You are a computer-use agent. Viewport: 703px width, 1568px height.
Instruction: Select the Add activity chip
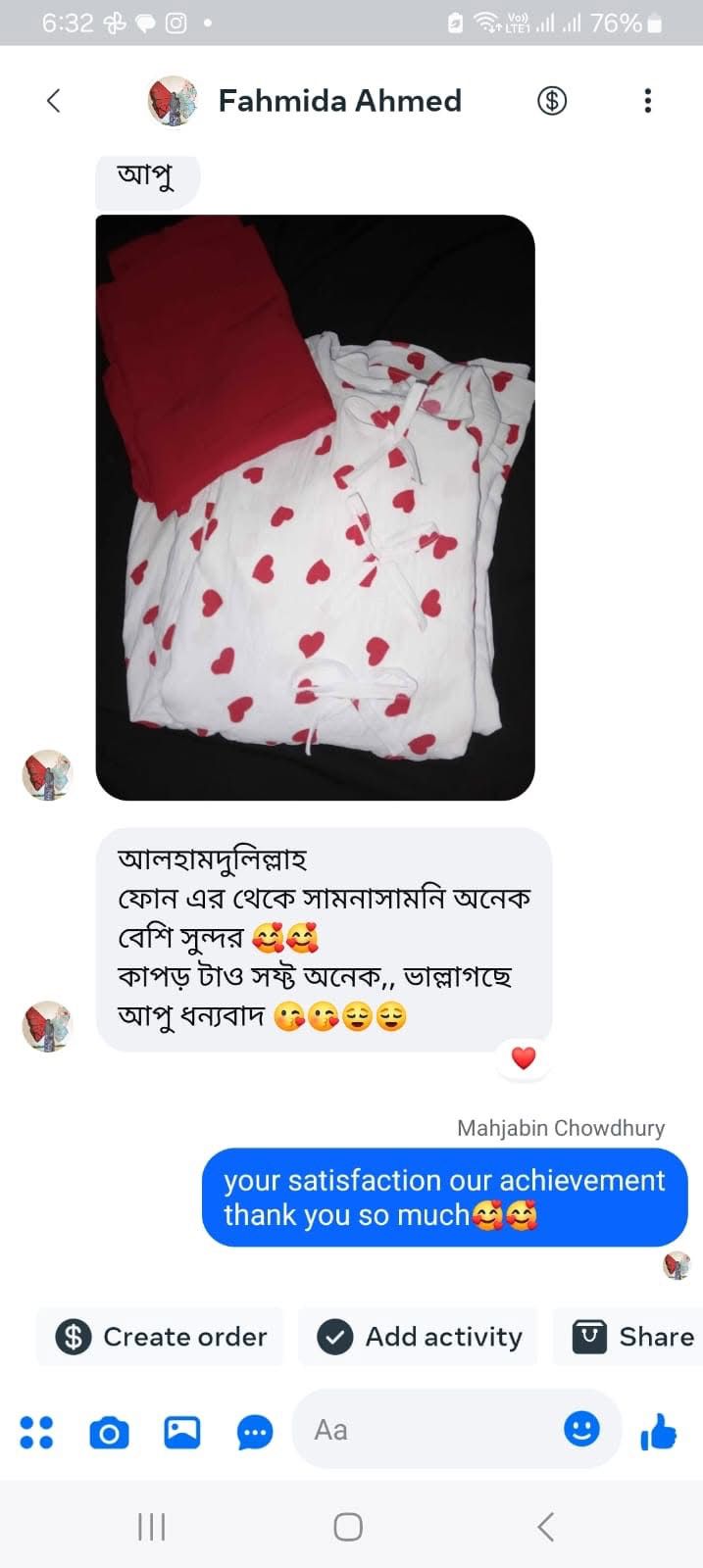click(419, 1337)
